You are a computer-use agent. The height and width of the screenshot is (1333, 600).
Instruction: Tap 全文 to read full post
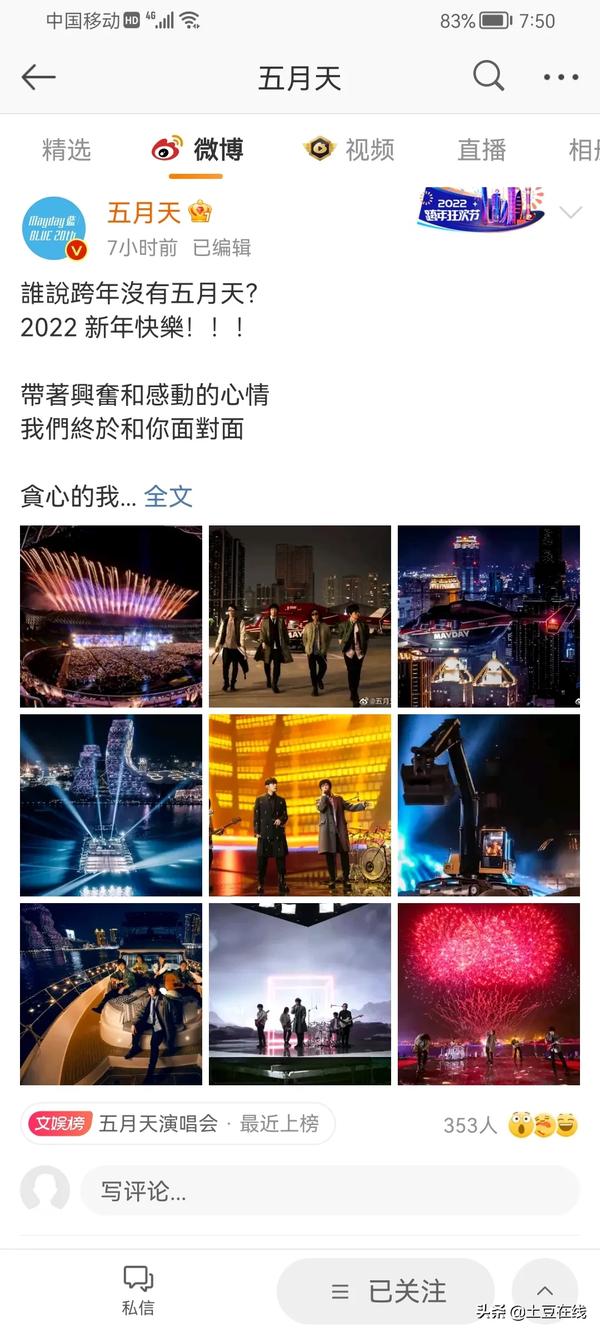[168, 496]
